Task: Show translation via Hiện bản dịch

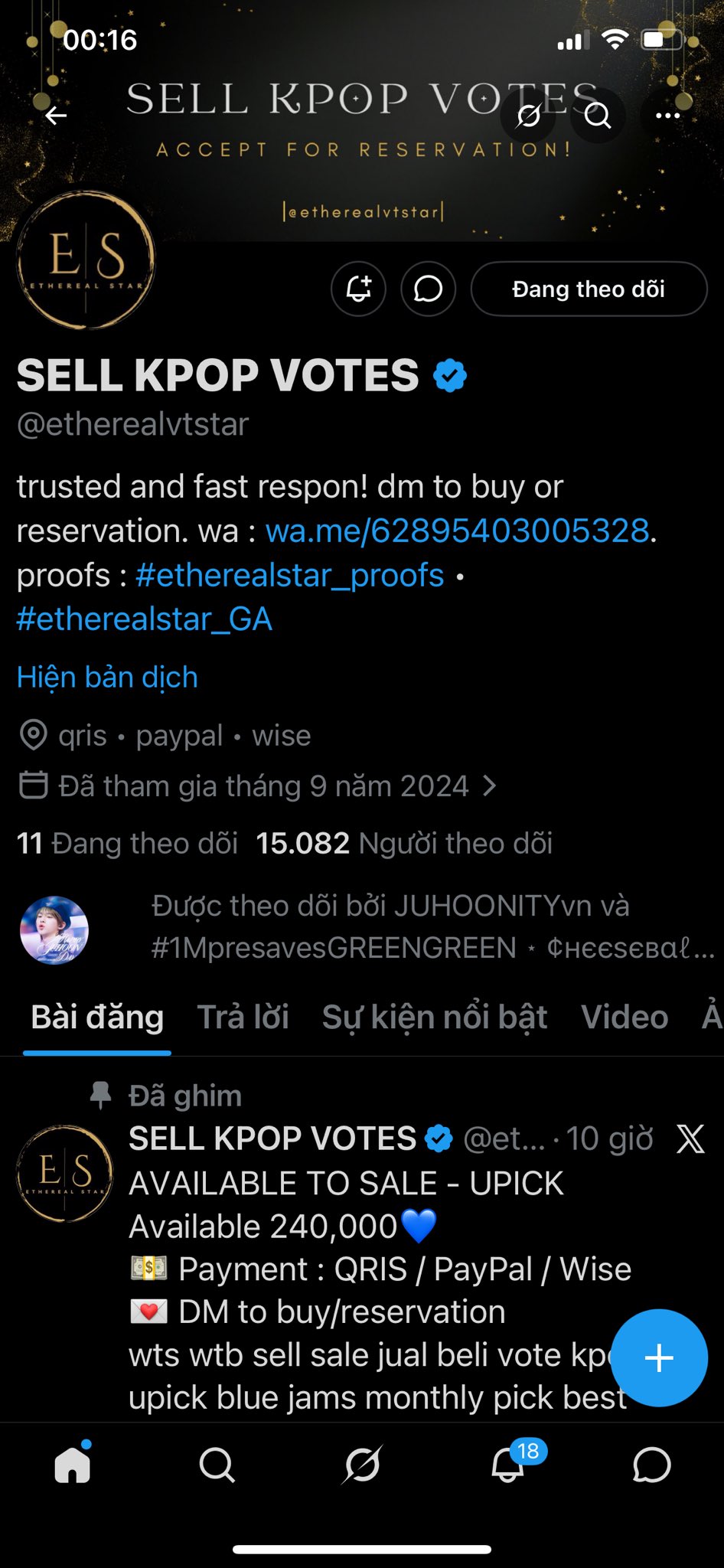Action: pyautogui.click(x=107, y=678)
